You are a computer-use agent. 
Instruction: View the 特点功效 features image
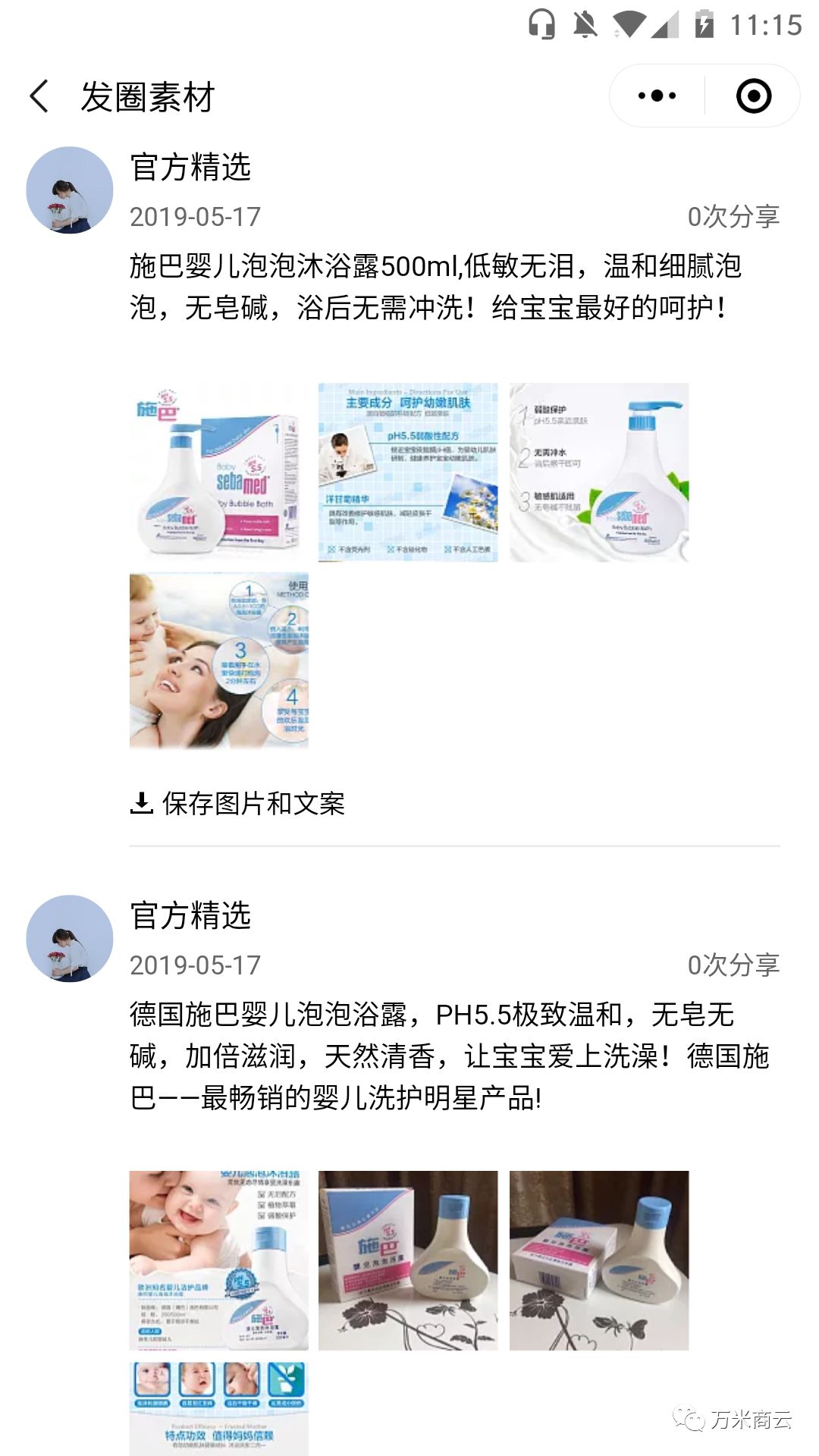click(218, 1407)
